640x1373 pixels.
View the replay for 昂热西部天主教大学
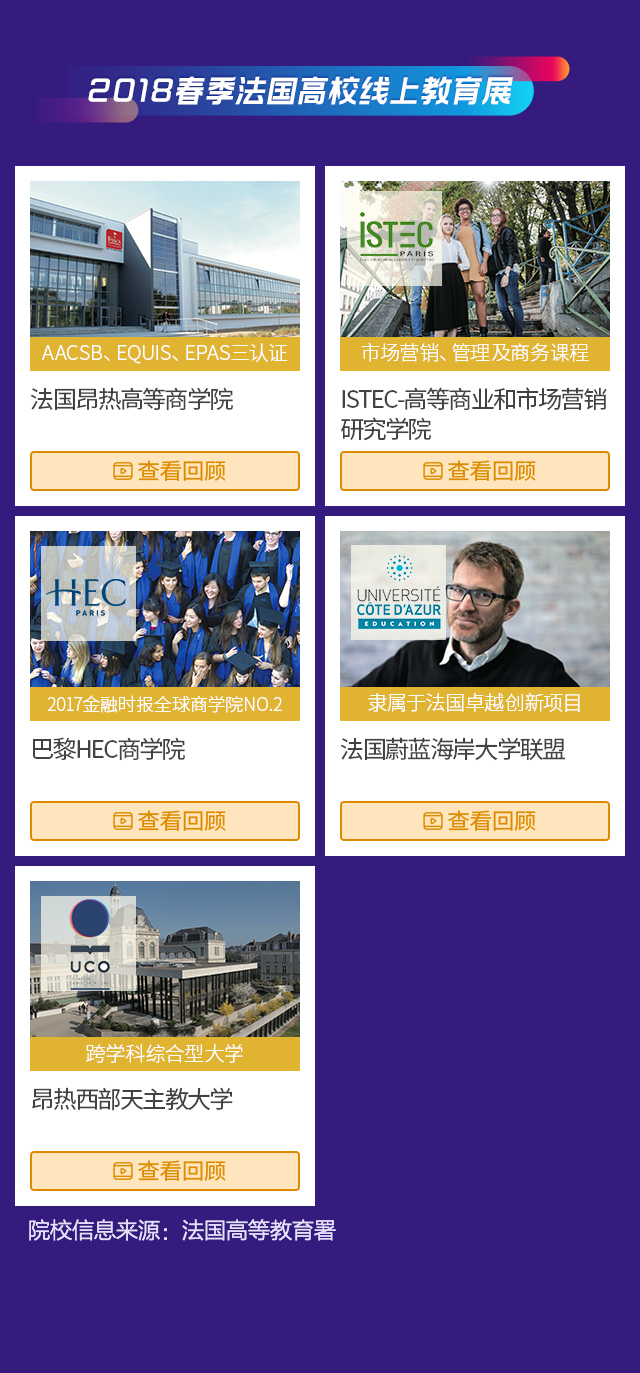click(165, 1171)
